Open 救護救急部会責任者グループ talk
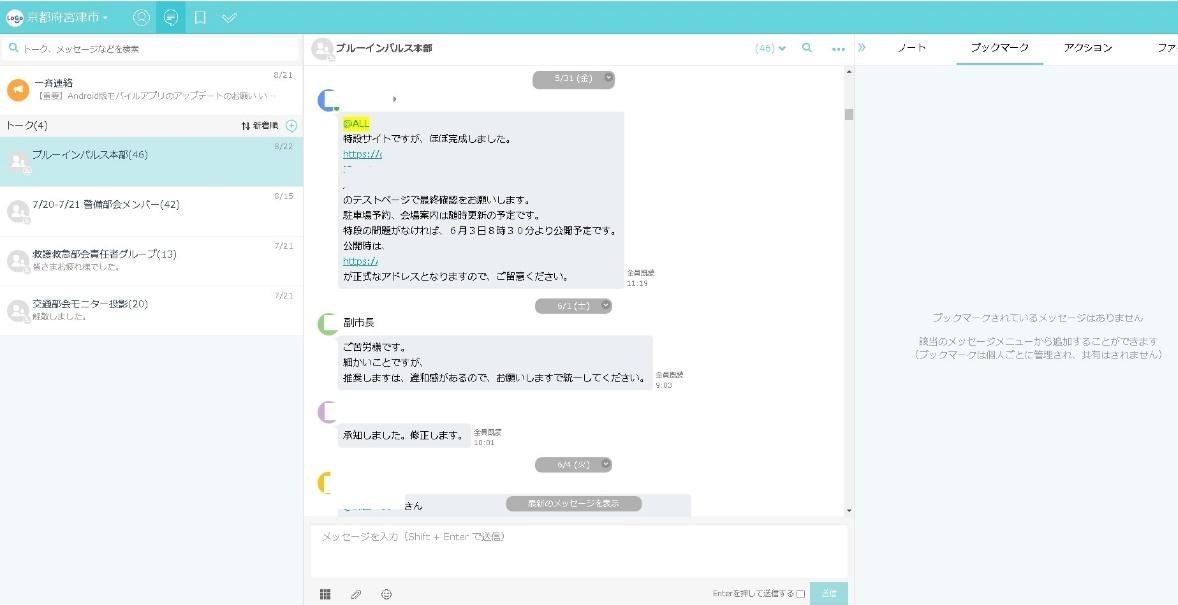Screen dimensions: 1178x605 [x=150, y=261]
